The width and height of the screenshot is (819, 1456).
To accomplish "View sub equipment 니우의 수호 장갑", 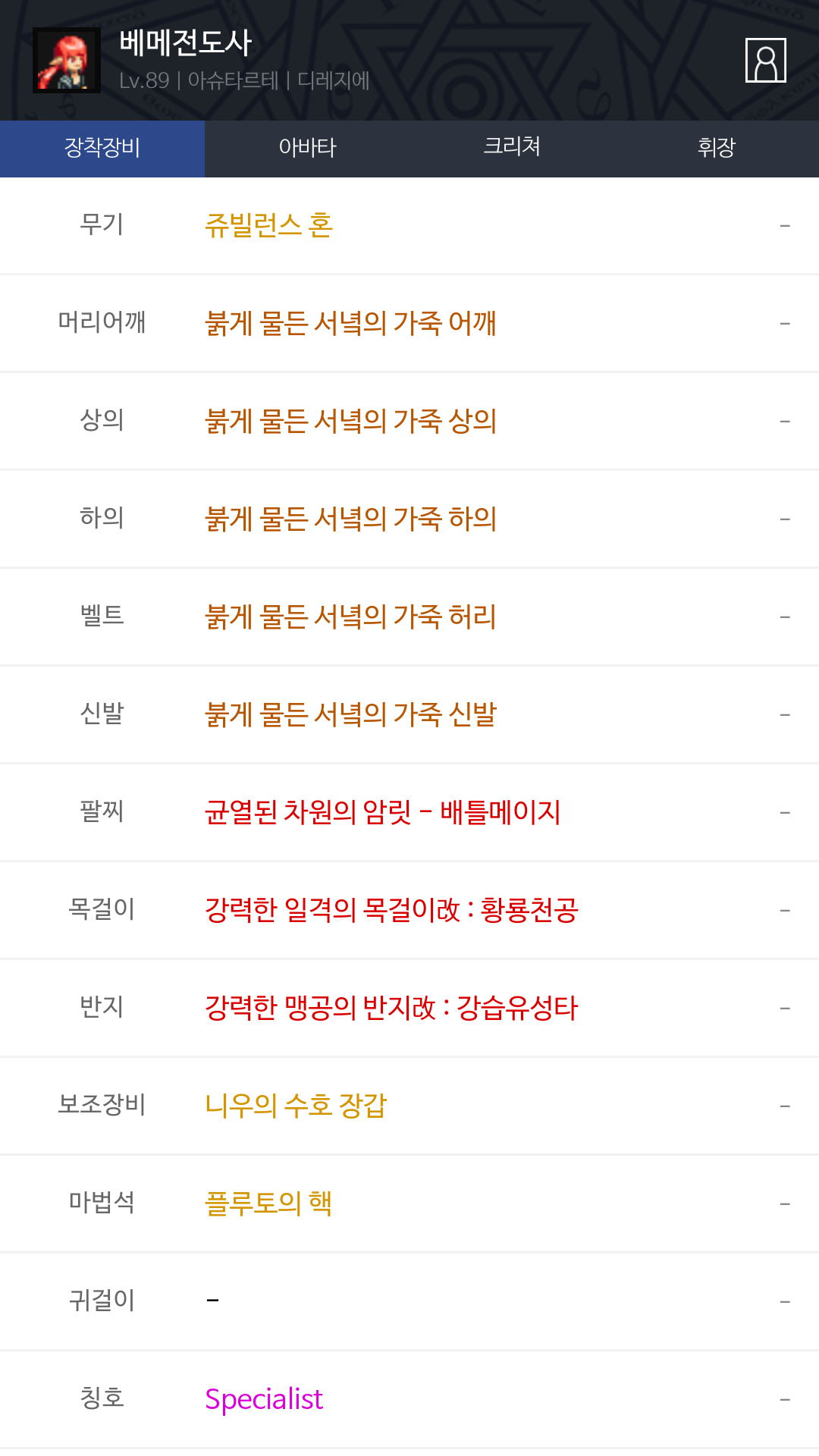I will 296,1106.
